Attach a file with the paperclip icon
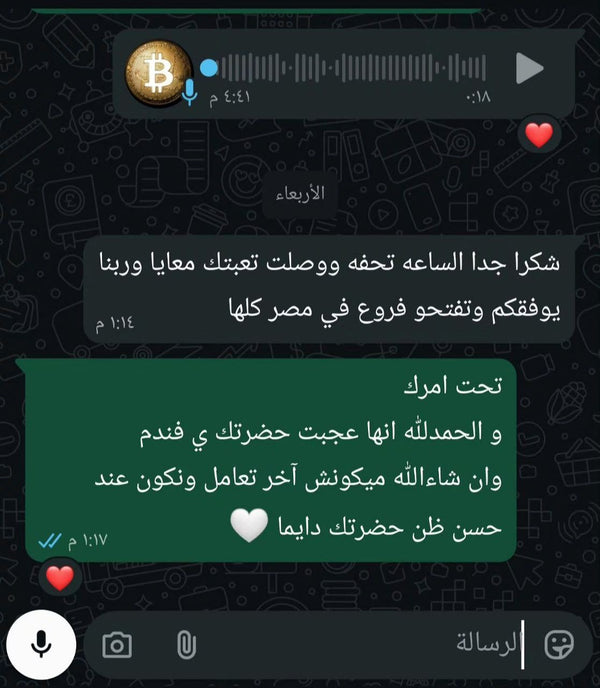The height and width of the screenshot is (688, 600). [186, 646]
